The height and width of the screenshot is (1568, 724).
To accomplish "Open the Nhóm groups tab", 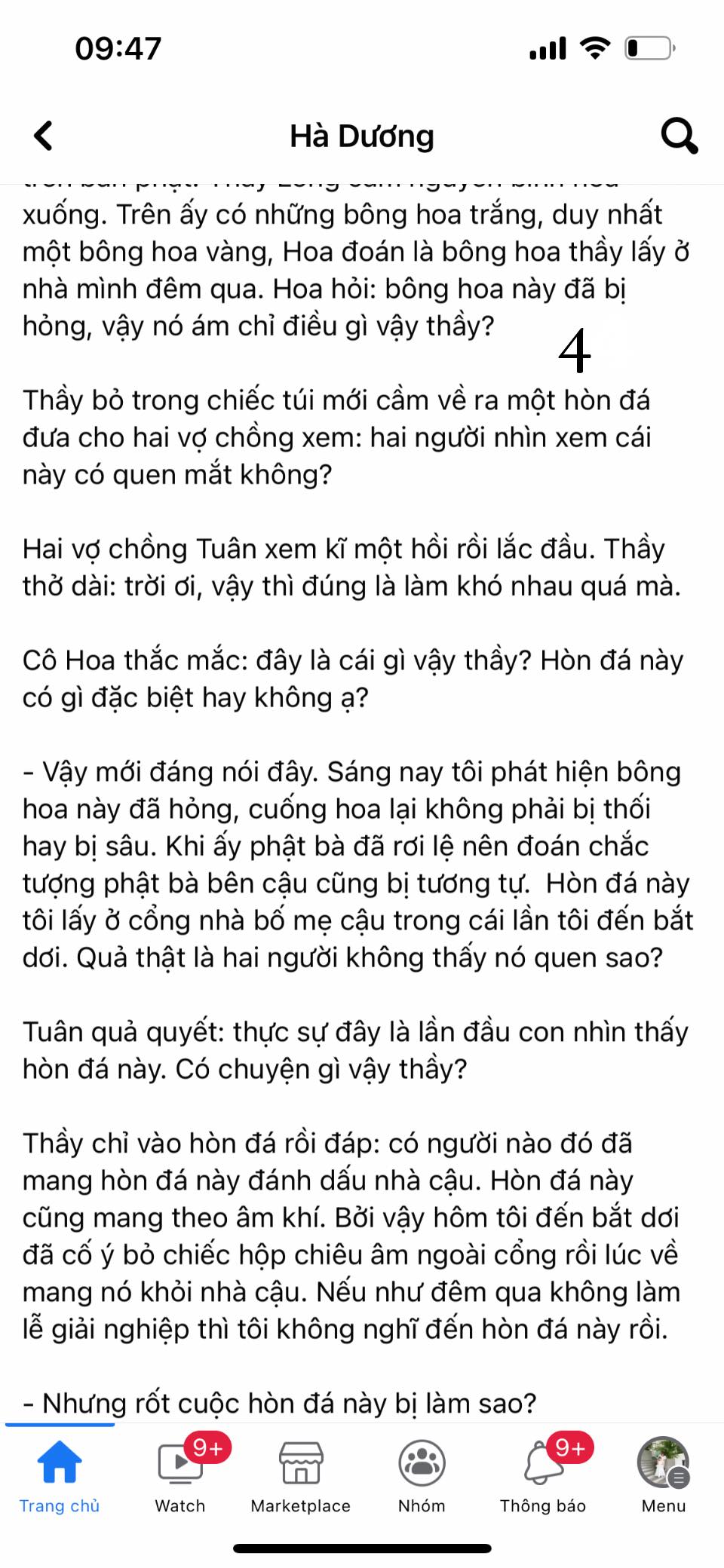I will 422,1475.
